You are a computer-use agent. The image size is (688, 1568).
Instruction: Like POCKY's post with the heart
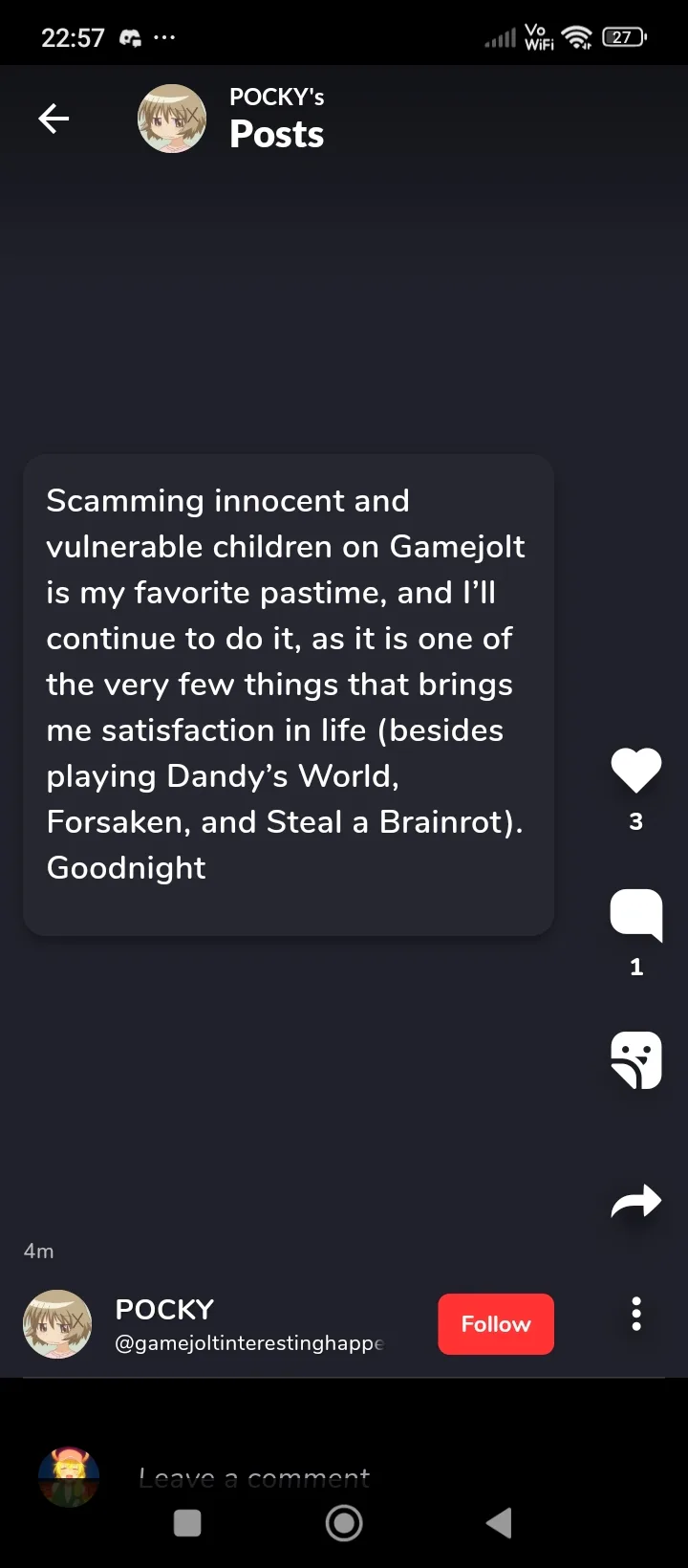click(636, 770)
